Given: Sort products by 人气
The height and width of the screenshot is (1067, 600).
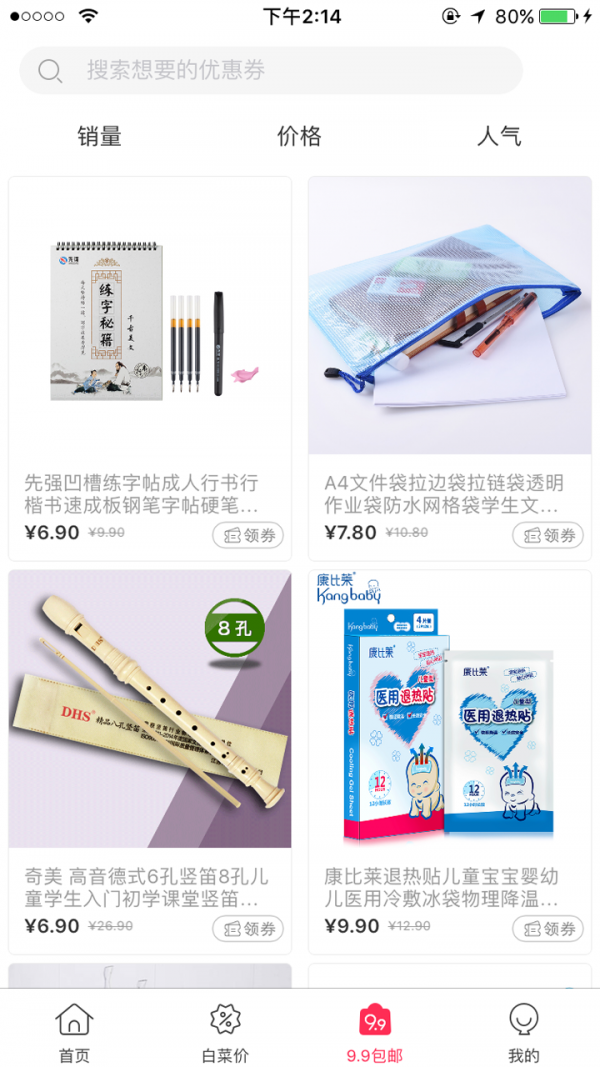Looking at the screenshot, I should [499, 136].
